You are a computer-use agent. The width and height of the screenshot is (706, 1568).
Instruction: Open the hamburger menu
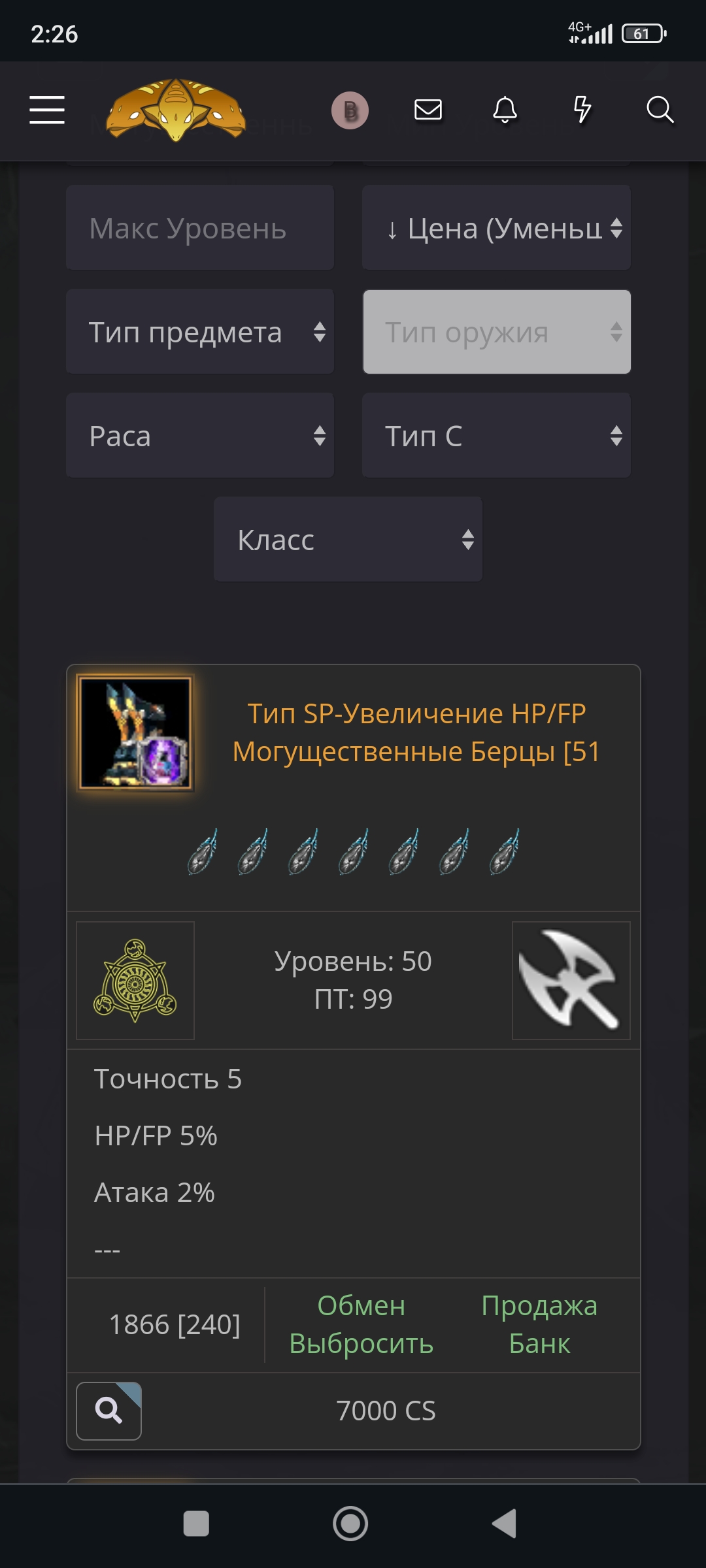point(47,109)
